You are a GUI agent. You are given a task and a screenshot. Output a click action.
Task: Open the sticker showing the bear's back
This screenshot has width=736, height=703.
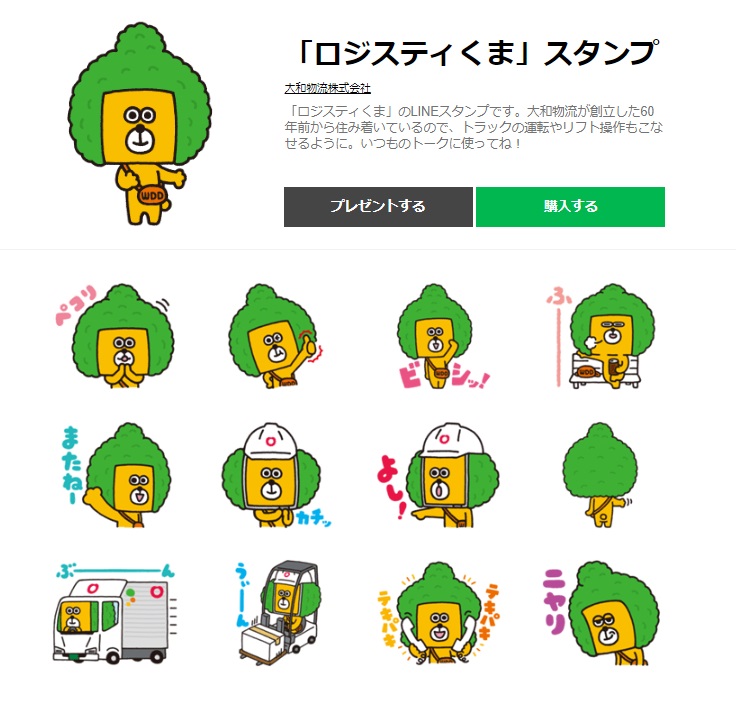600,476
